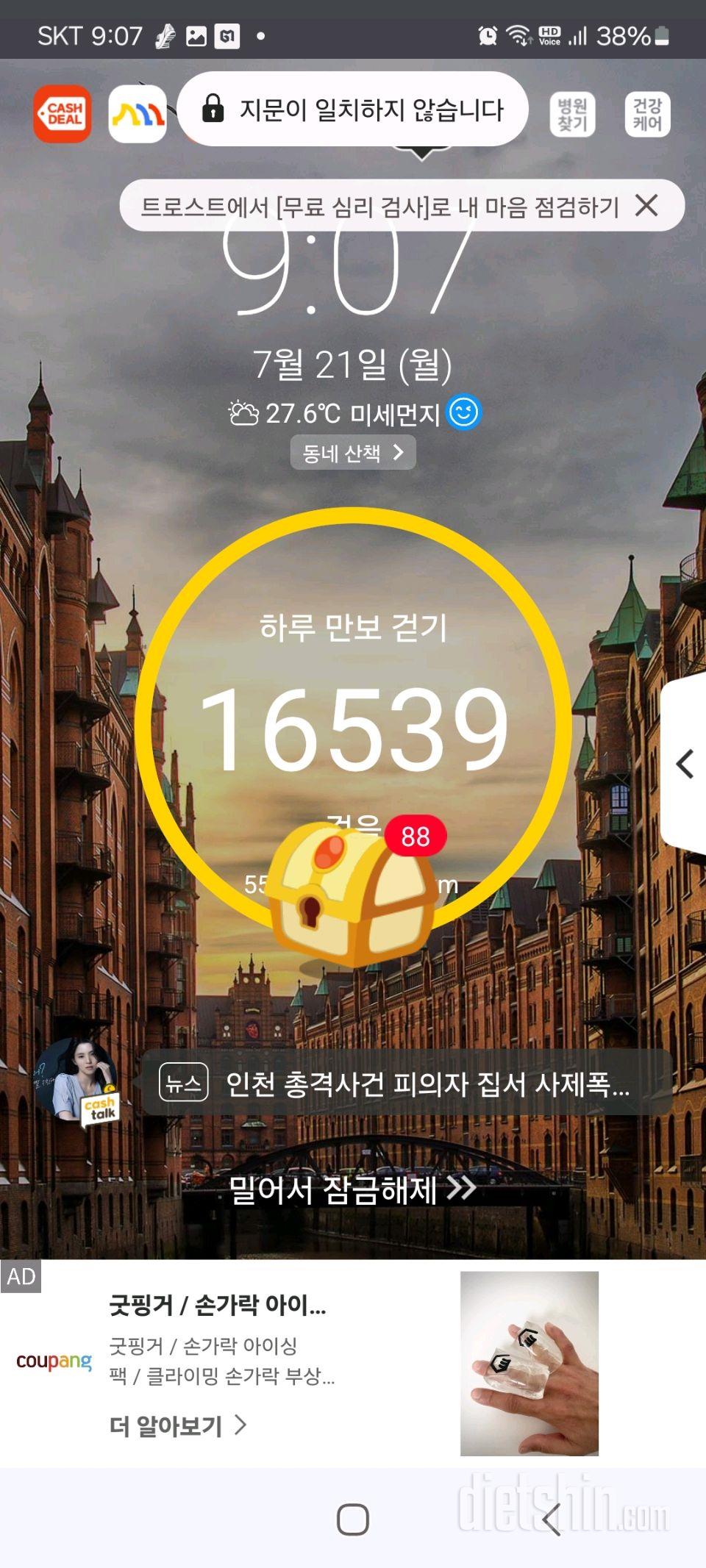Open the Cash Deal icon
Screen dimensions: 706x1568
[63, 114]
